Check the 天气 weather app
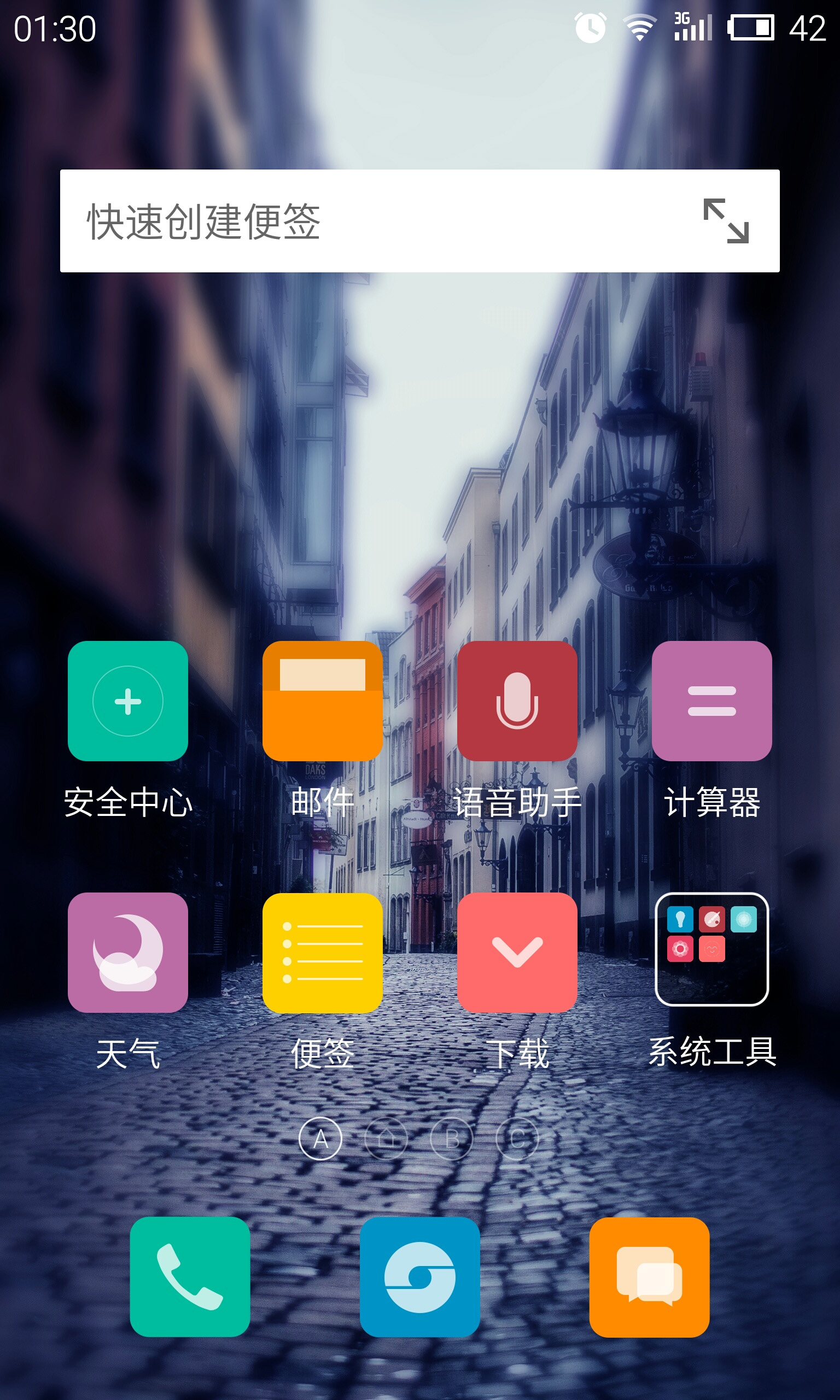The image size is (840, 1400). click(x=128, y=953)
